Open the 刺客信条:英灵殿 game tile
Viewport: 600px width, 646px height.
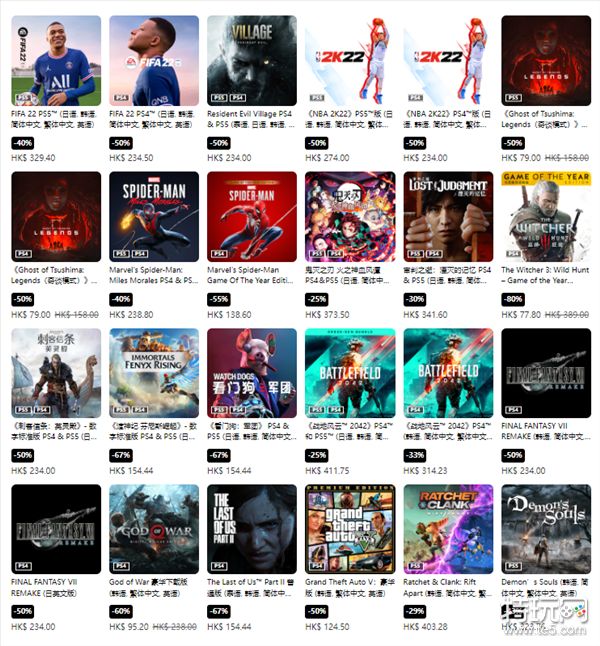tap(55, 373)
